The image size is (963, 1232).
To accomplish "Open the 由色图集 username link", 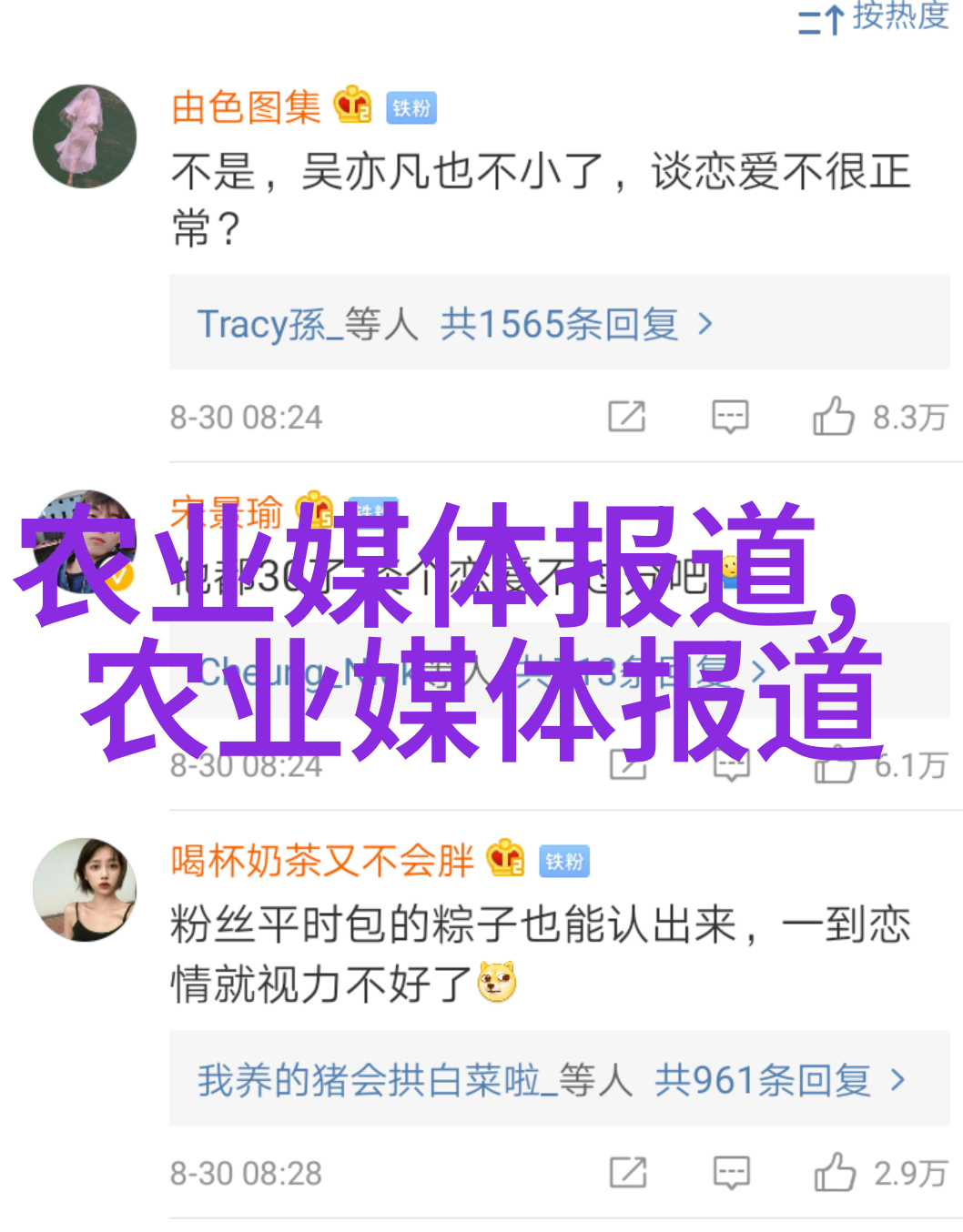I will click(246, 107).
